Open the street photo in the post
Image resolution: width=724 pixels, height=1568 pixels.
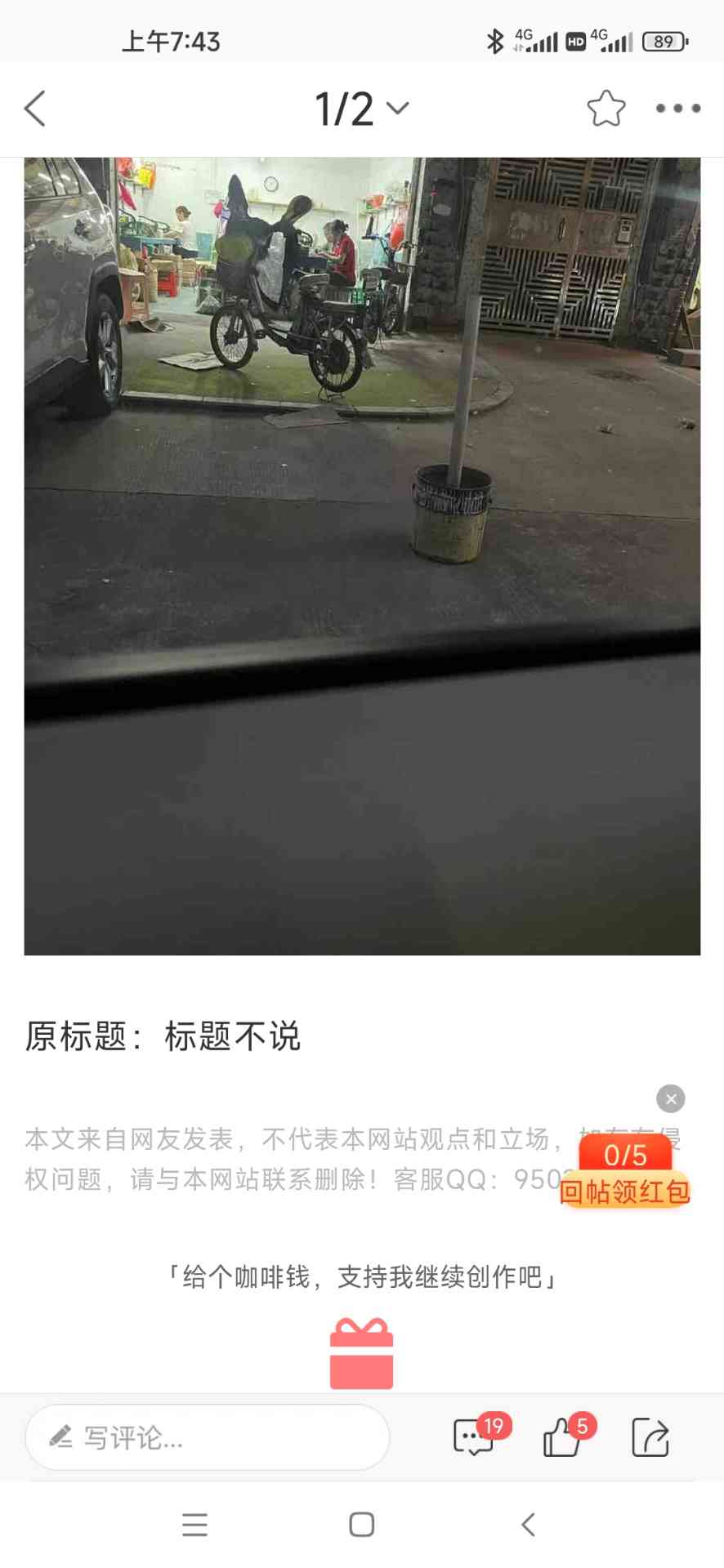pos(362,555)
